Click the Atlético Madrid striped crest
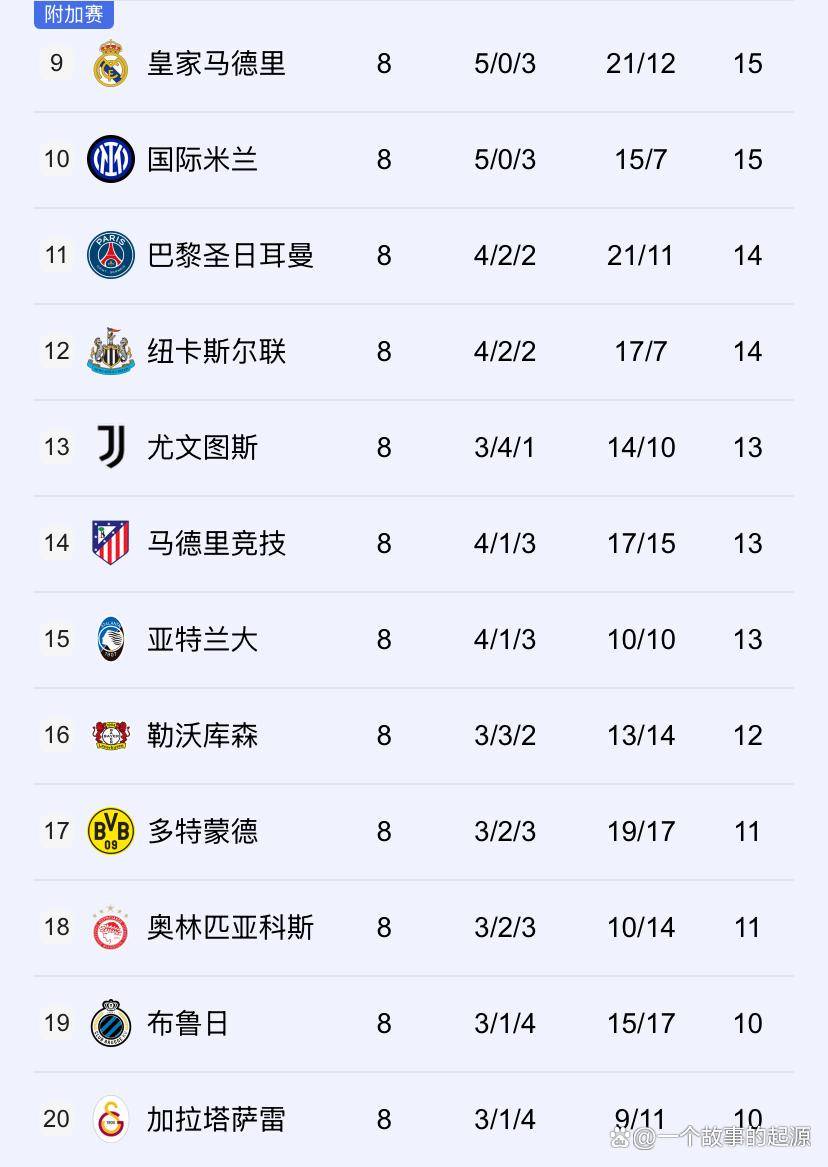The width and height of the screenshot is (828, 1167). coord(110,543)
